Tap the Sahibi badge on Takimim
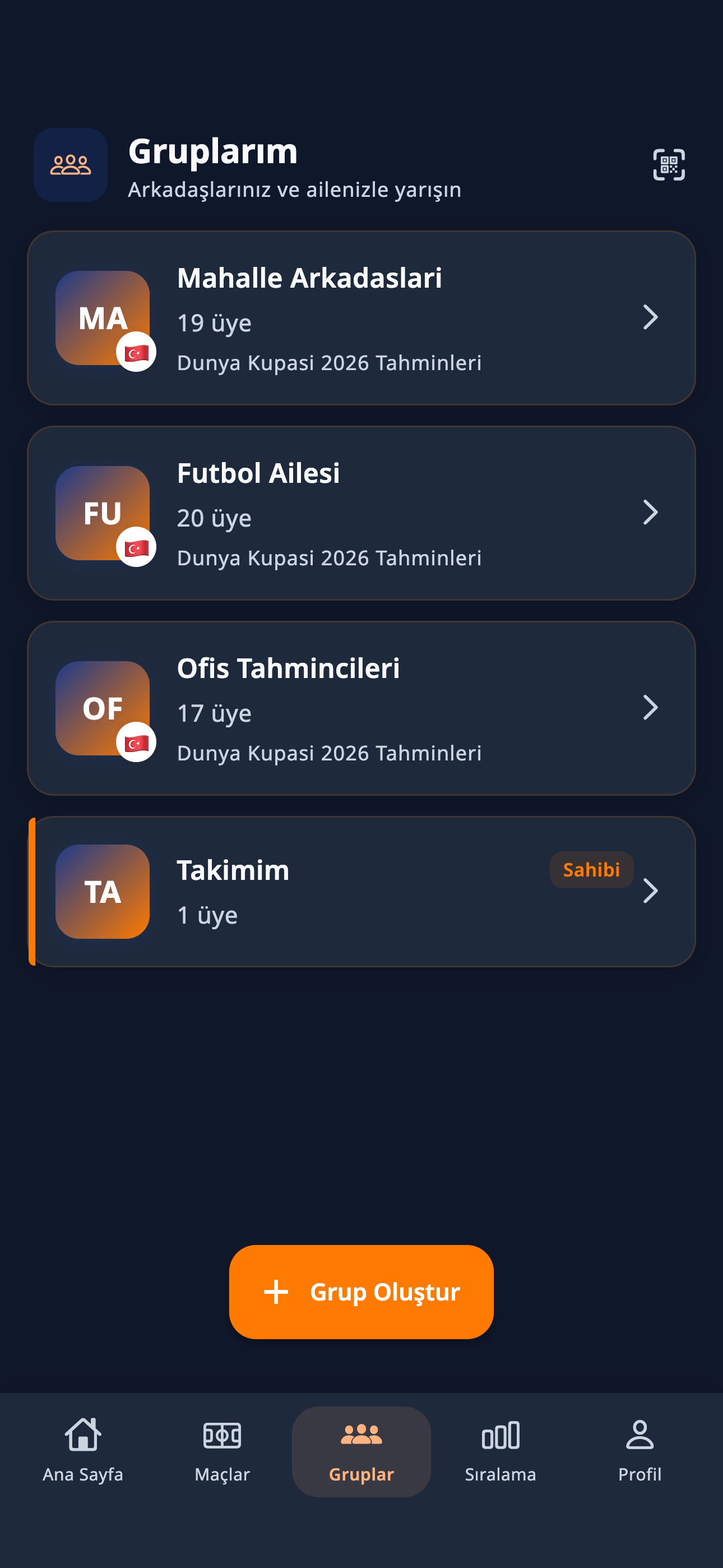723x1568 pixels. pyautogui.click(x=591, y=869)
